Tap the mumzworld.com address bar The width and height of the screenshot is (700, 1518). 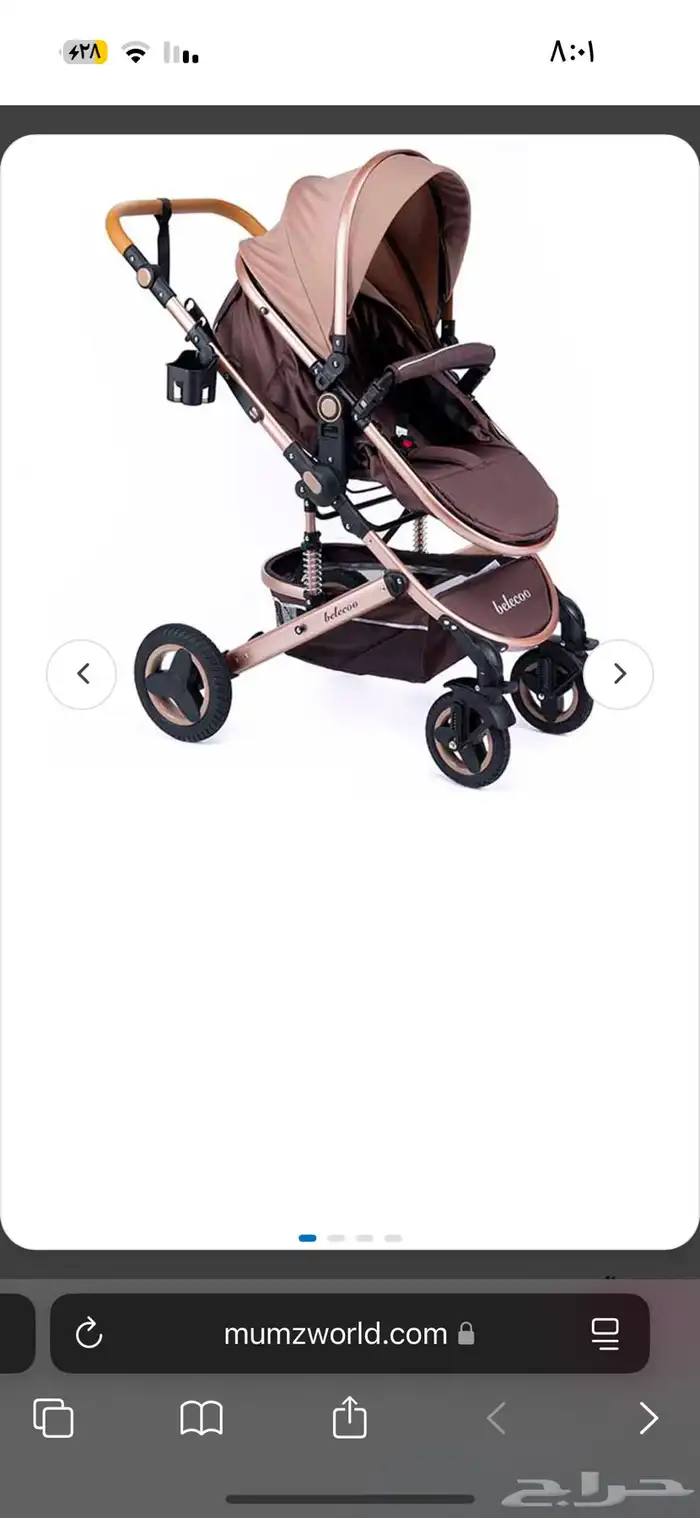(x=336, y=1333)
